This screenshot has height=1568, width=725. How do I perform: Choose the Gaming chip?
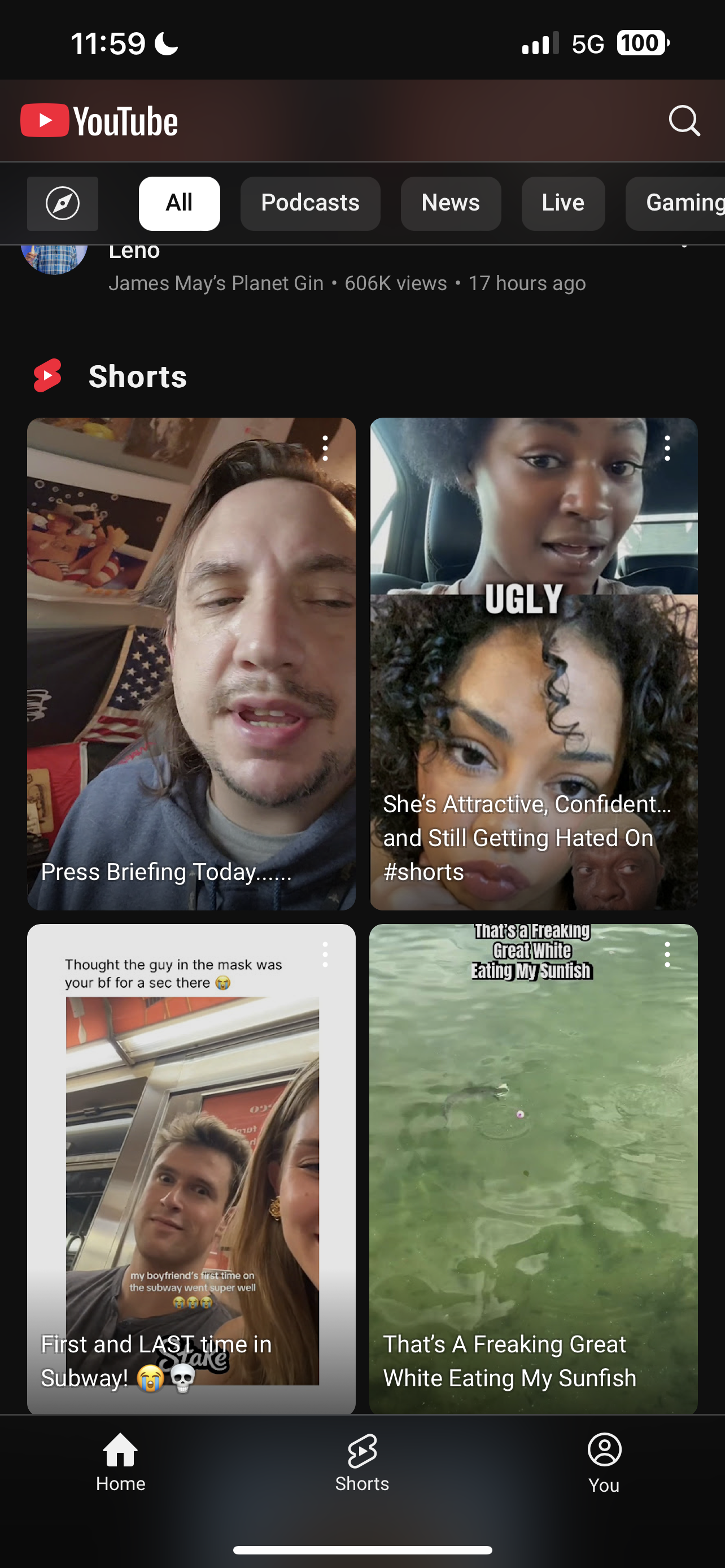pyautogui.click(x=676, y=203)
